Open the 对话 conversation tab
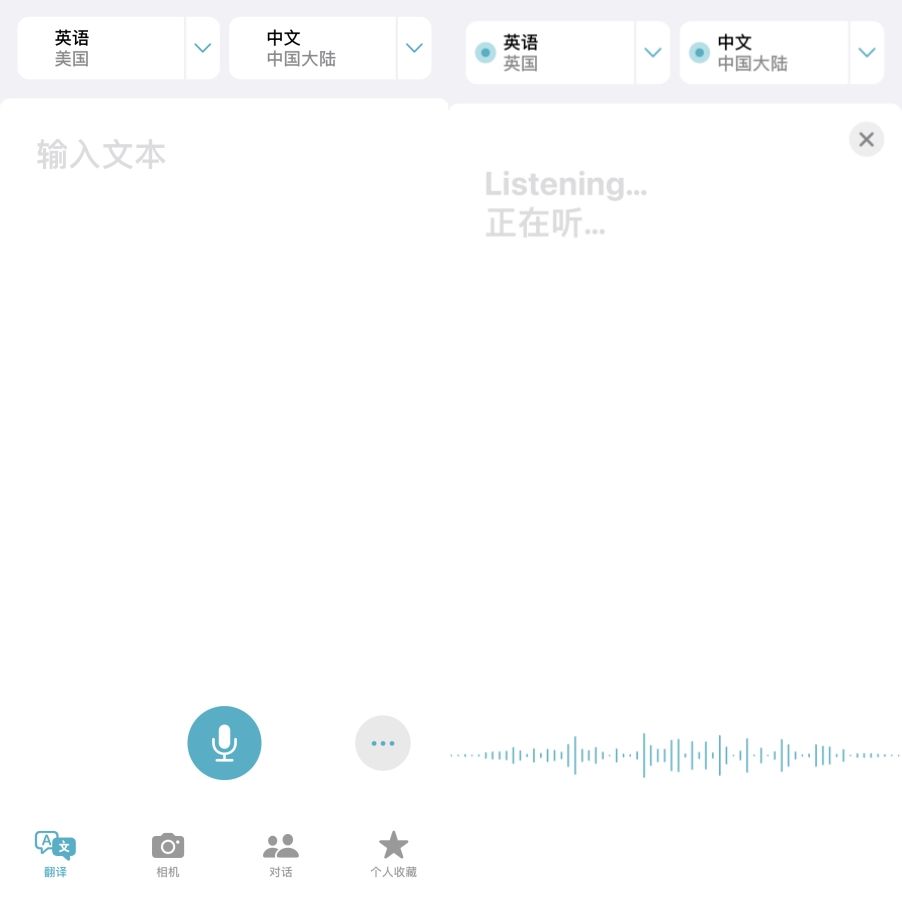This screenshot has width=902, height=897. (281, 854)
